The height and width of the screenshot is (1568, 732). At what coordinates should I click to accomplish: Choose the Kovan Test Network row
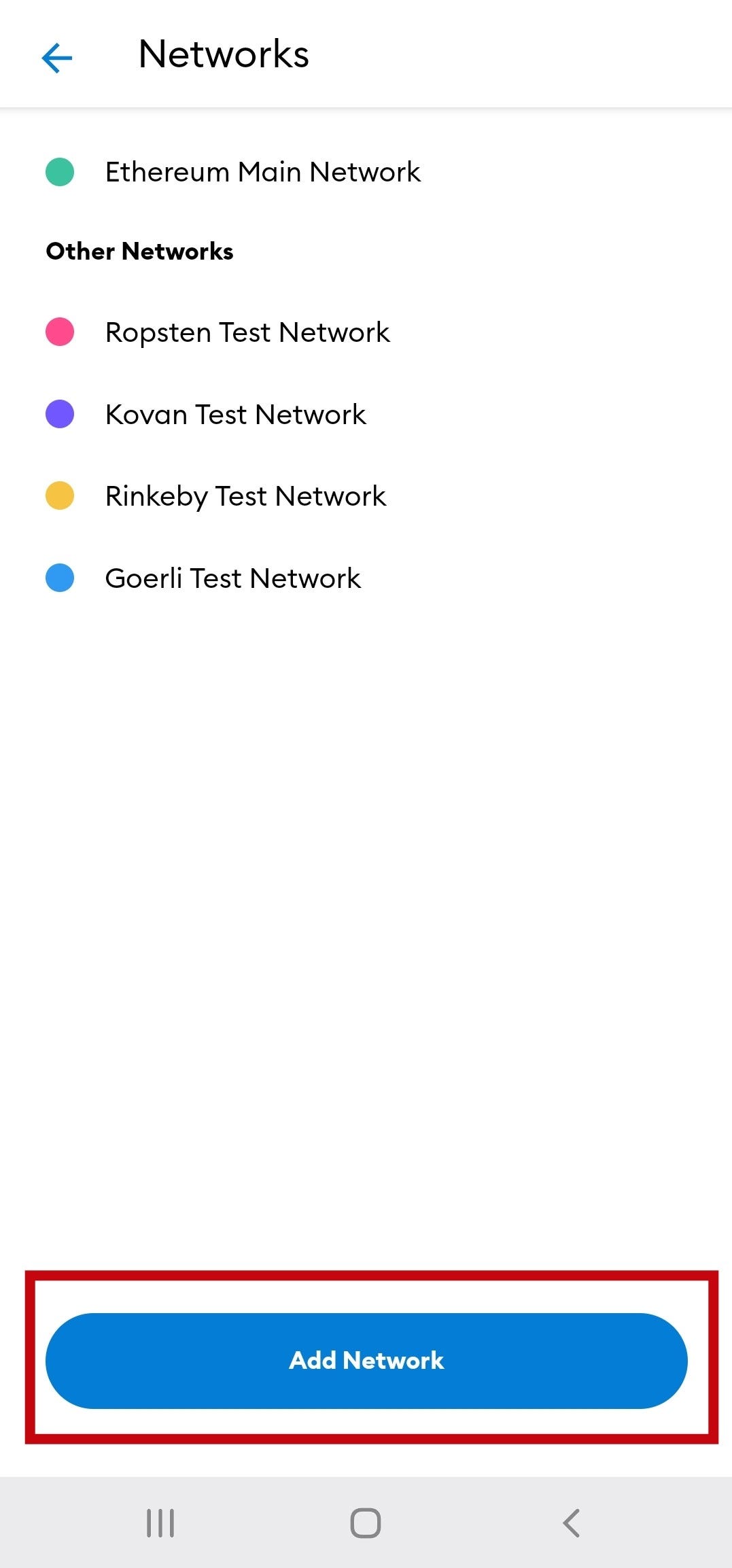[x=235, y=415]
